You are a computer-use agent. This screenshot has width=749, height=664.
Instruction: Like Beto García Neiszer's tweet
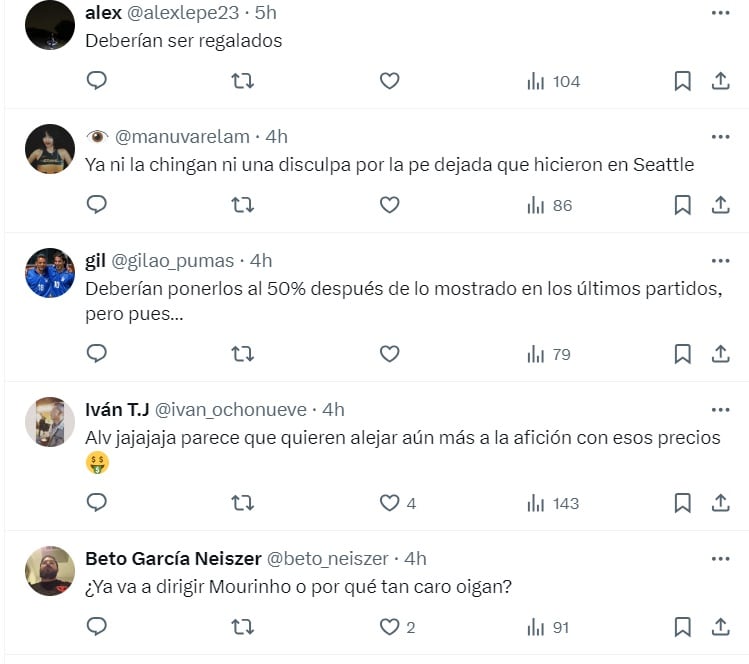390,627
